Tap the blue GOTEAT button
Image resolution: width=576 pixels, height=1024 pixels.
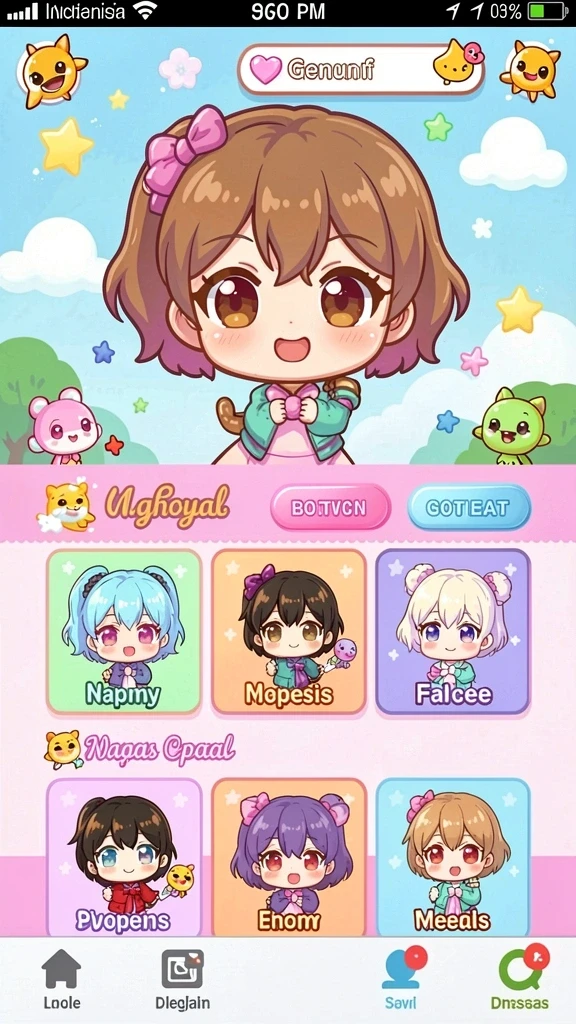469,507
